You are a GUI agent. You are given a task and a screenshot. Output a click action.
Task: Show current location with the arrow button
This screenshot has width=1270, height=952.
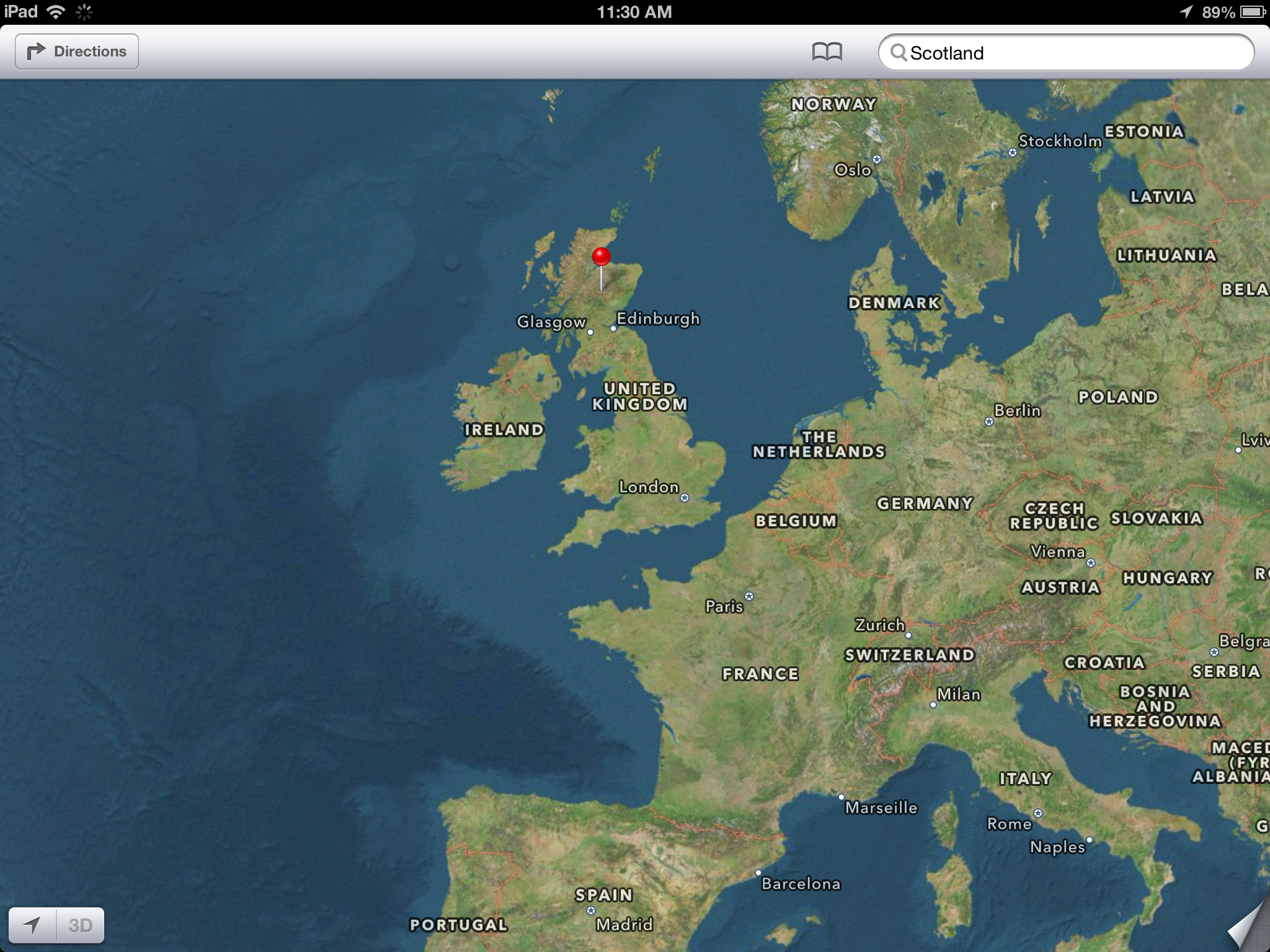[x=32, y=925]
